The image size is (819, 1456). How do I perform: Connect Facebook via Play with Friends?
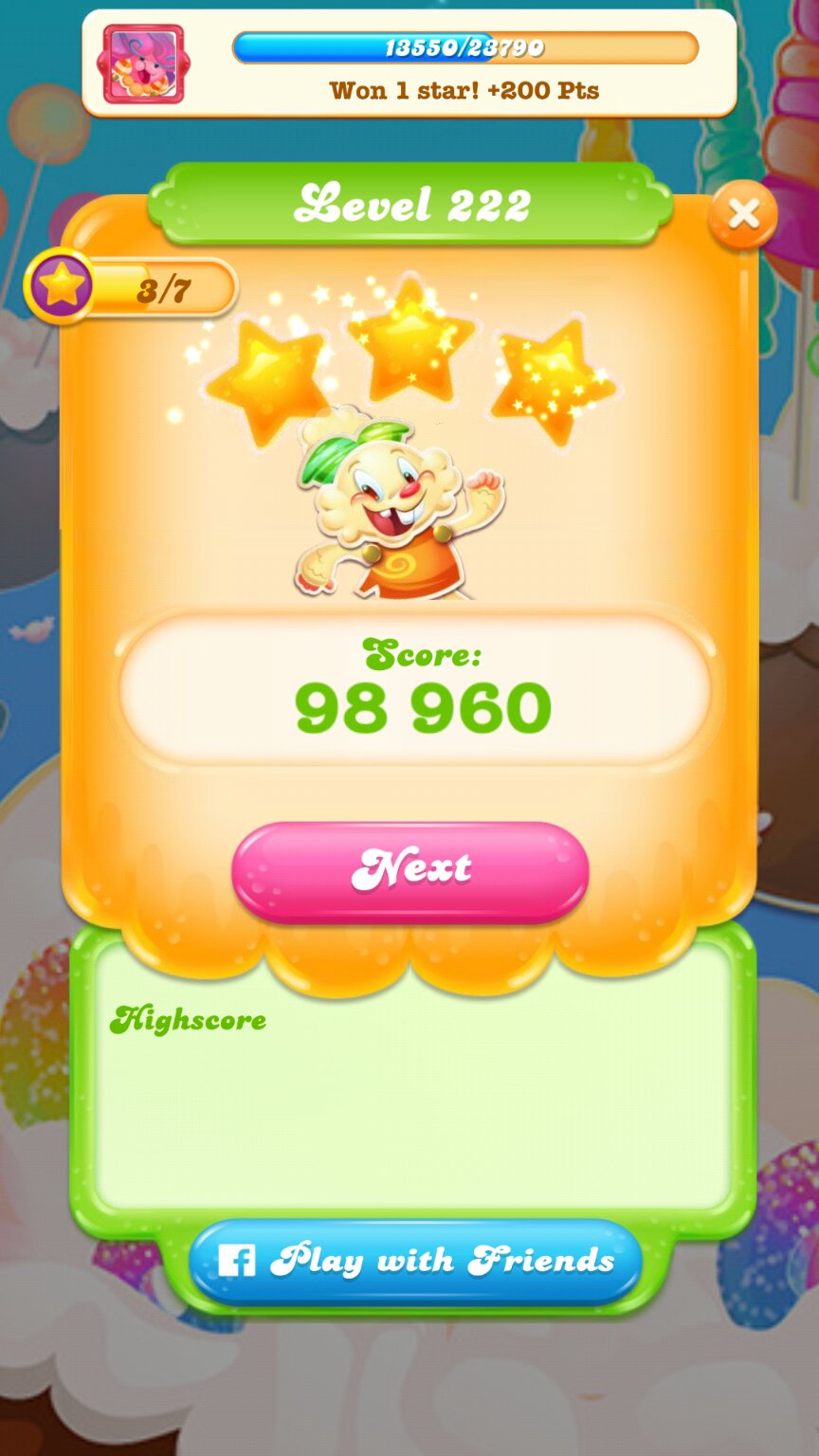tap(415, 1261)
